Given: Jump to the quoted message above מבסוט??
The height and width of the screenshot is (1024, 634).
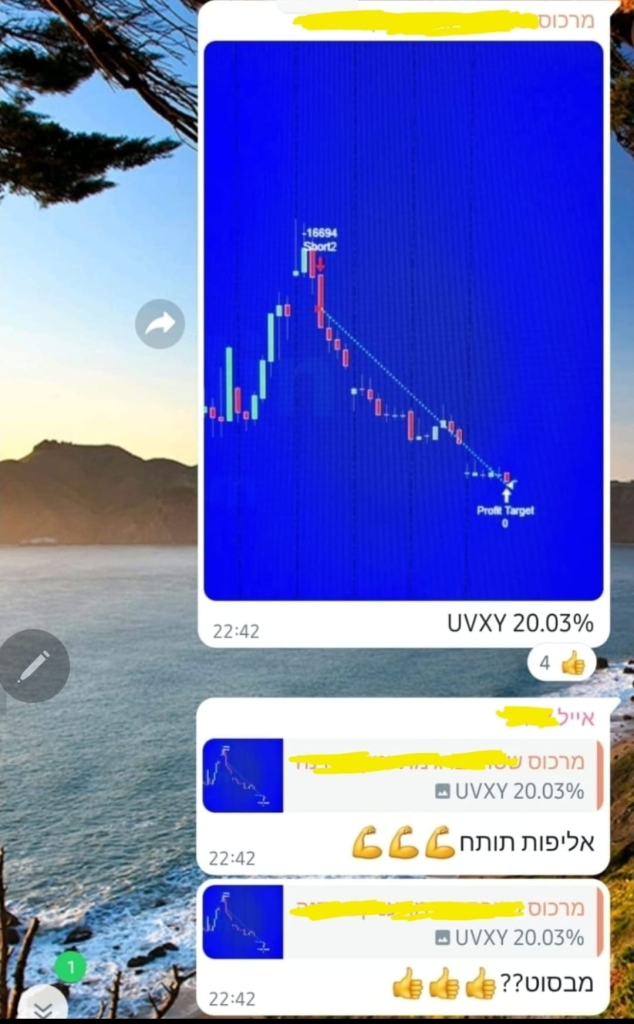Looking at the screenshot, I should pos(403,922).
